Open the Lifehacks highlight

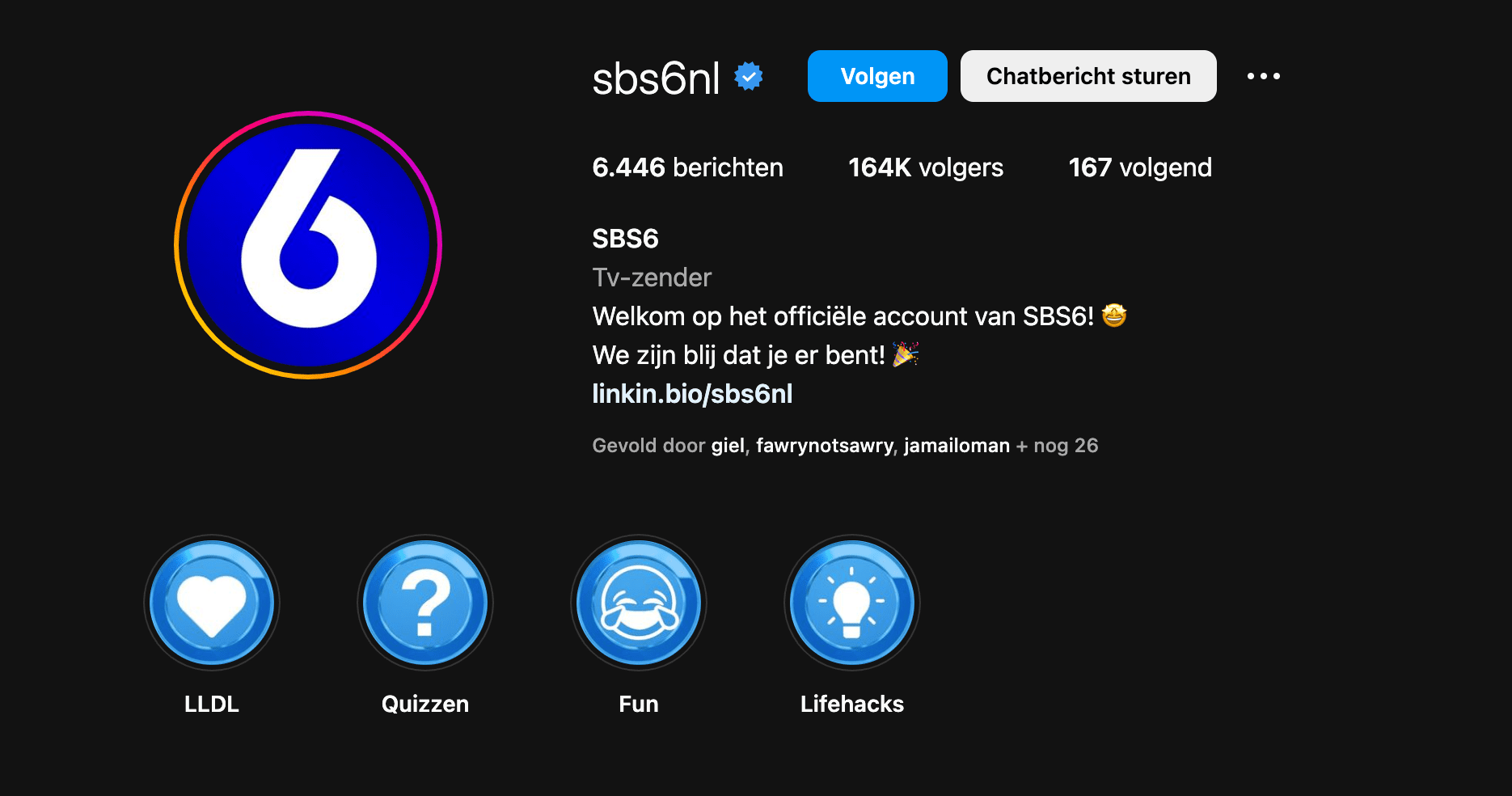pyautogui.click(x=852, y=603)
